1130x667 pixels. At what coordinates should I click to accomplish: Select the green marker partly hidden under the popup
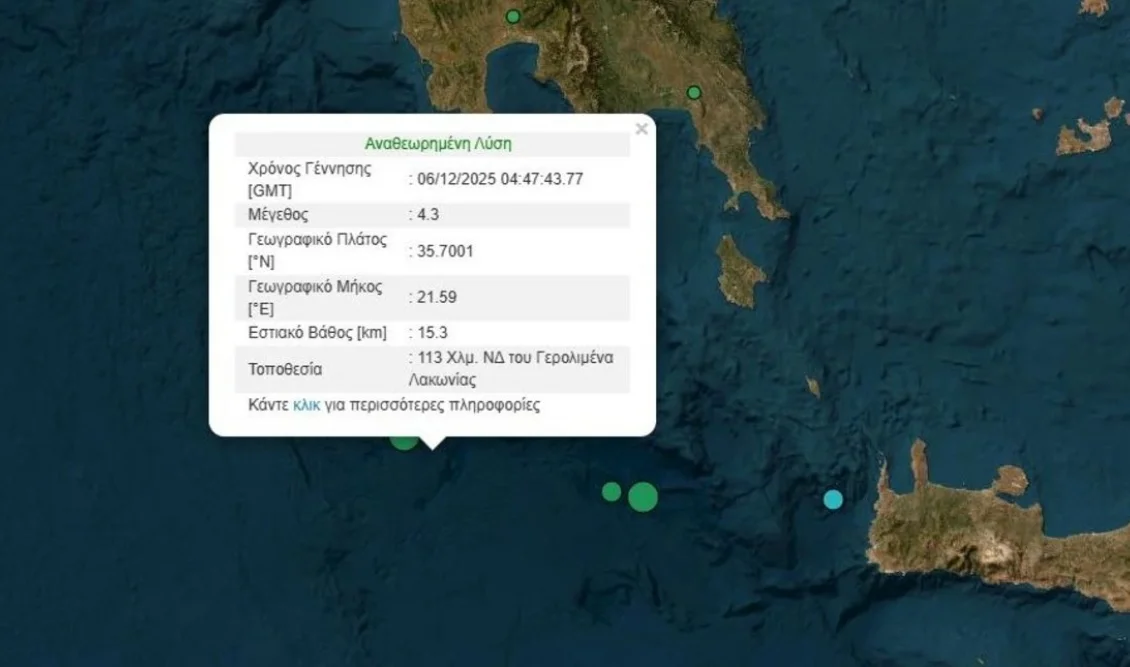404,441
